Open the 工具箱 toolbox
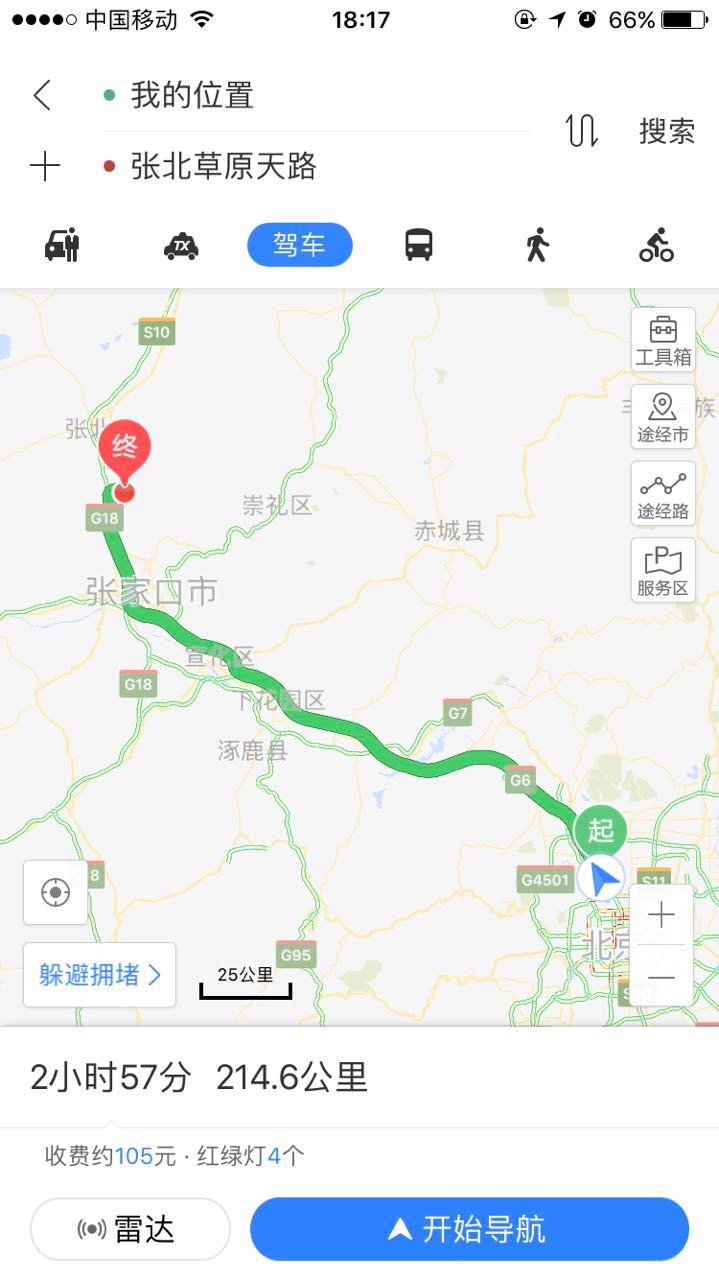719x1280 pixels. pyautogui.click(x=663, y=340)
